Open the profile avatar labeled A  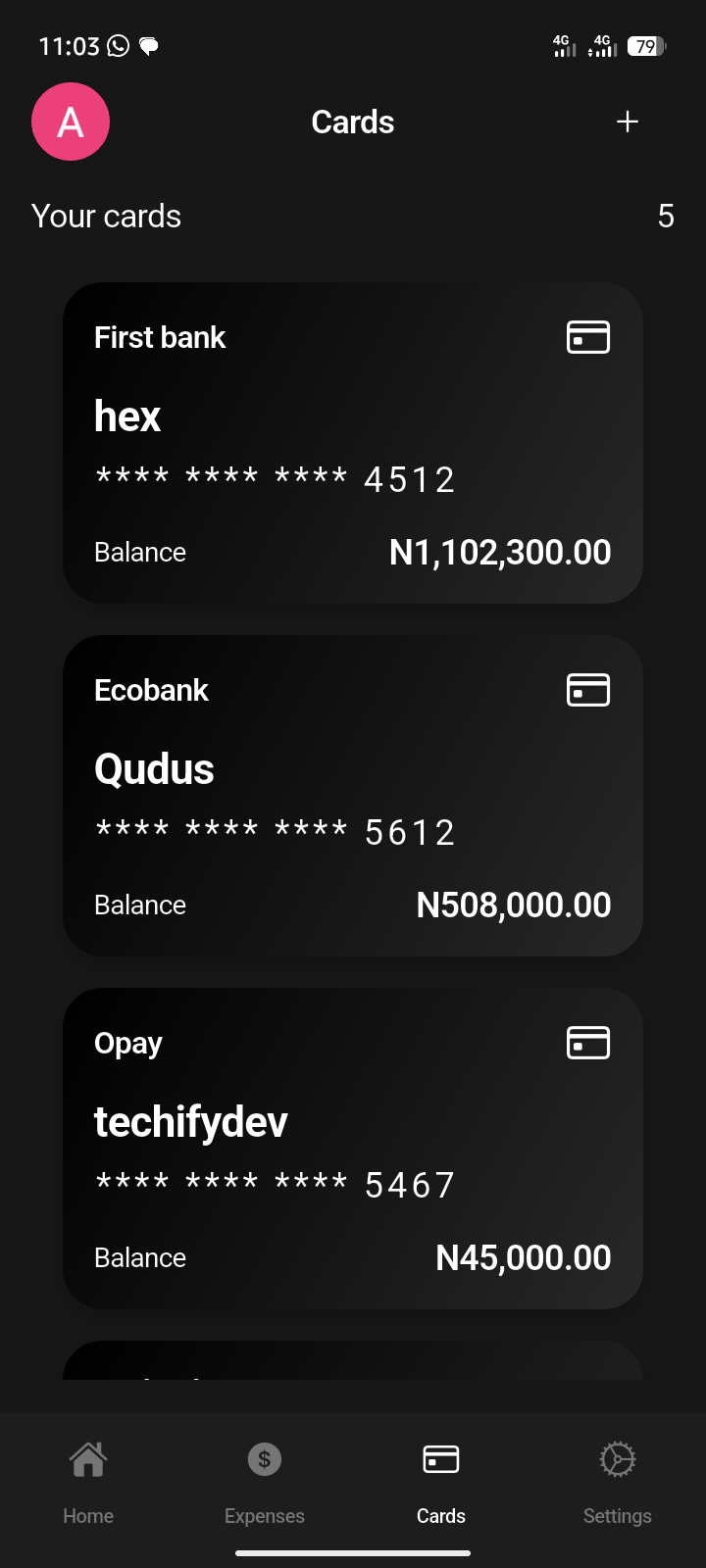71,122
